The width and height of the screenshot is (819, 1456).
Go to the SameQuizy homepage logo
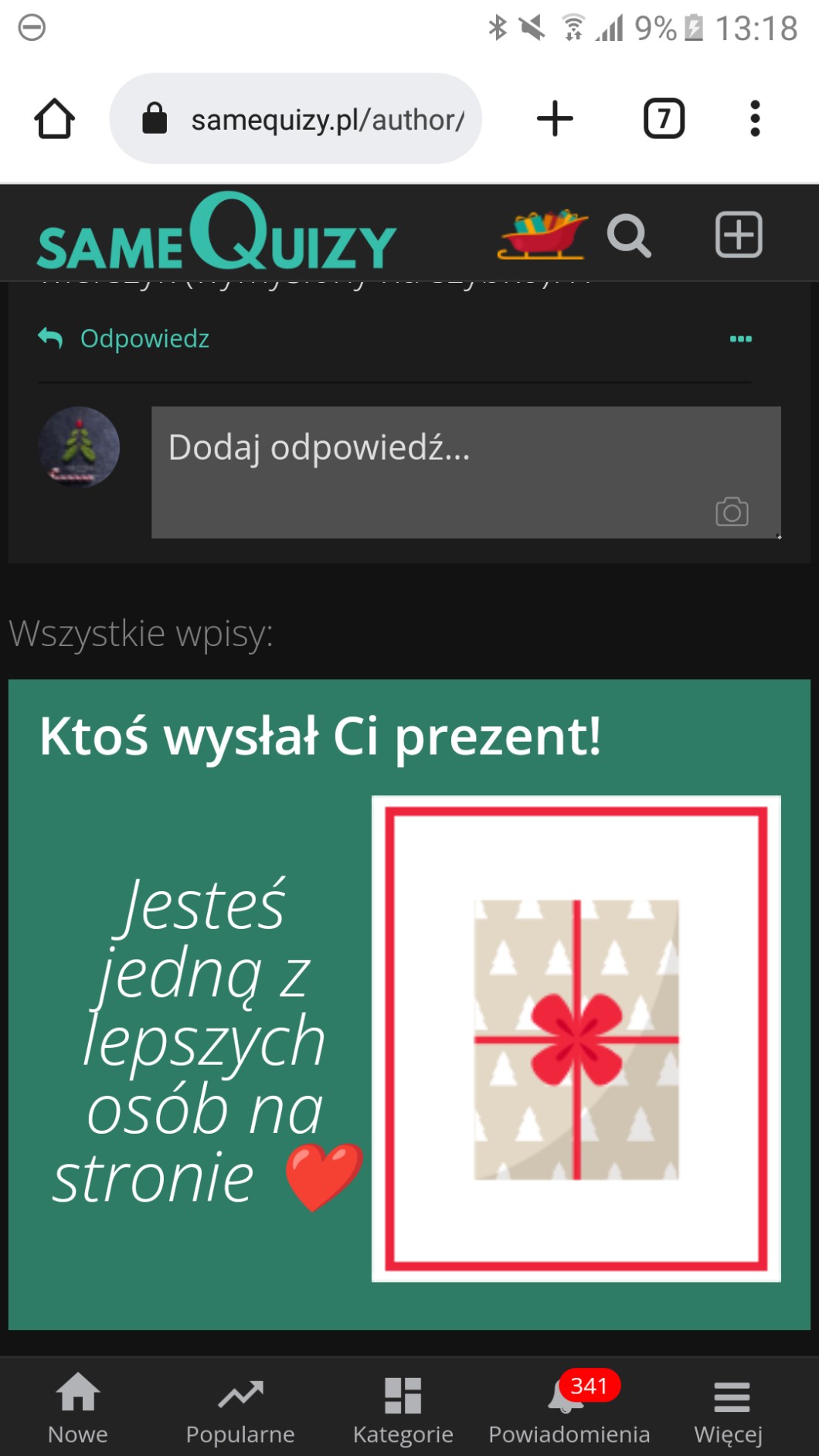216,234
